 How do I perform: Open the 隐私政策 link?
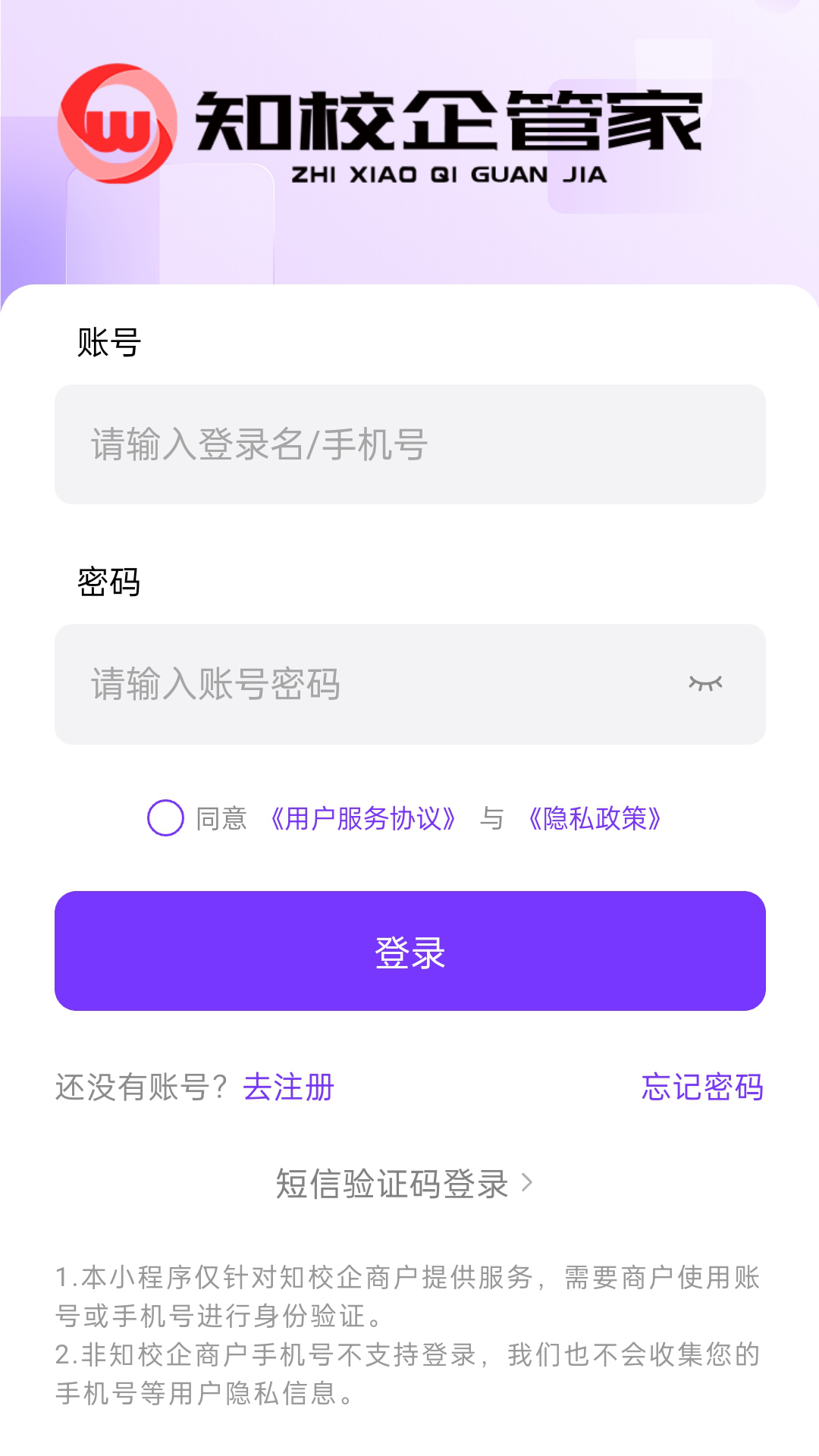click(595, 819)
